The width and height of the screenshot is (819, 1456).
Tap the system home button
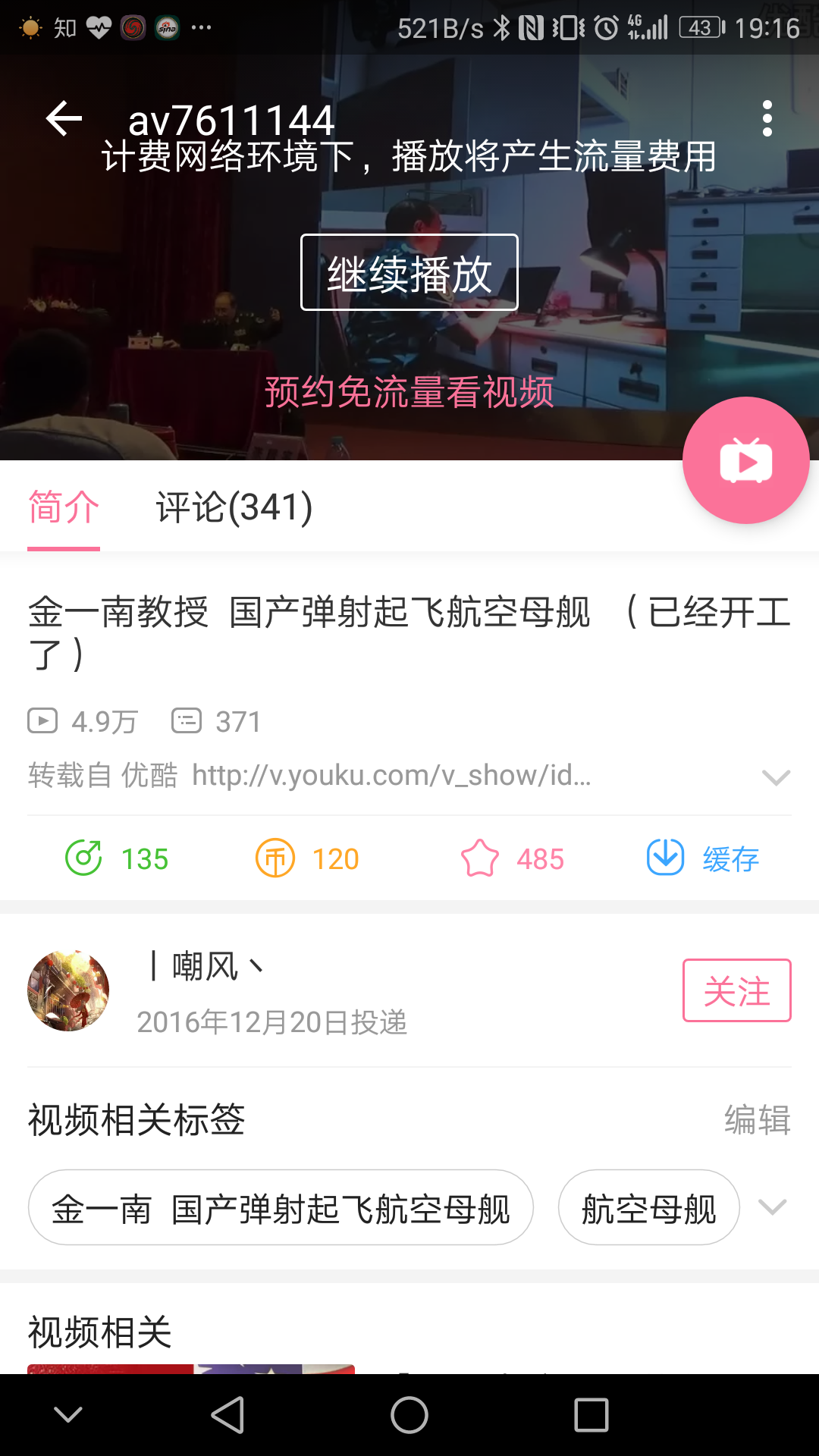409,1415
